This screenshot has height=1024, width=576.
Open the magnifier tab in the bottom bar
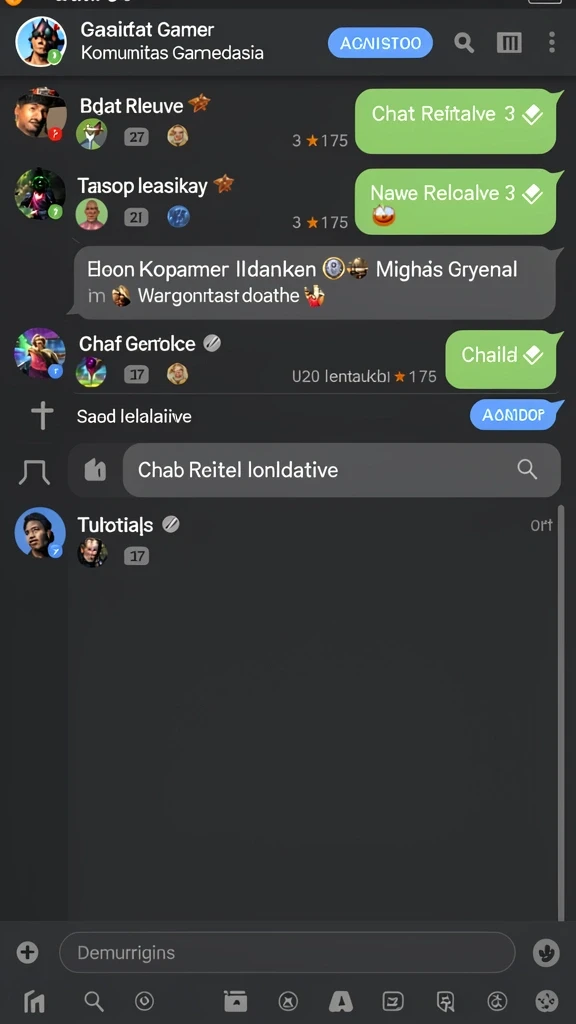coord(94,1000)
